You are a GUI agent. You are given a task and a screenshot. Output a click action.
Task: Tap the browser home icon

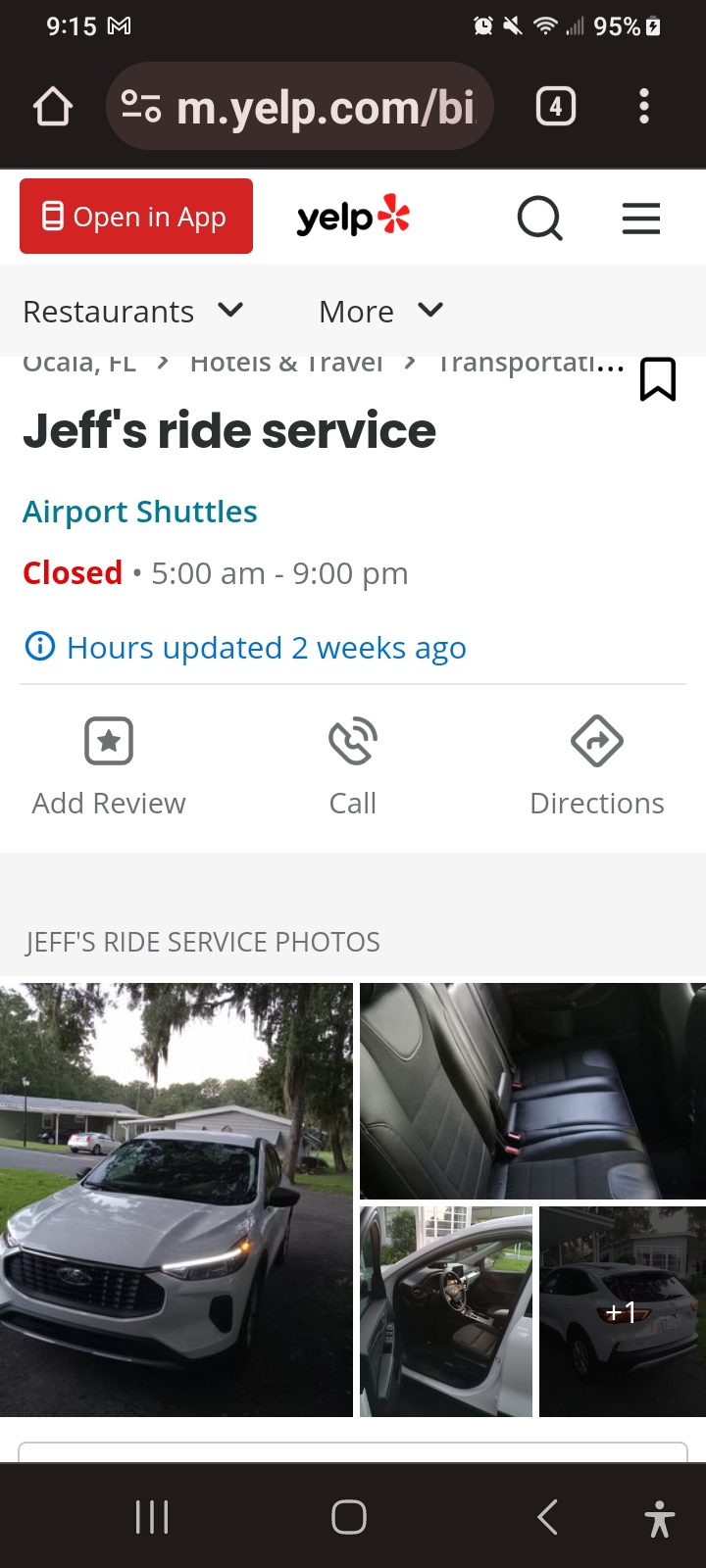coord(53,107)
